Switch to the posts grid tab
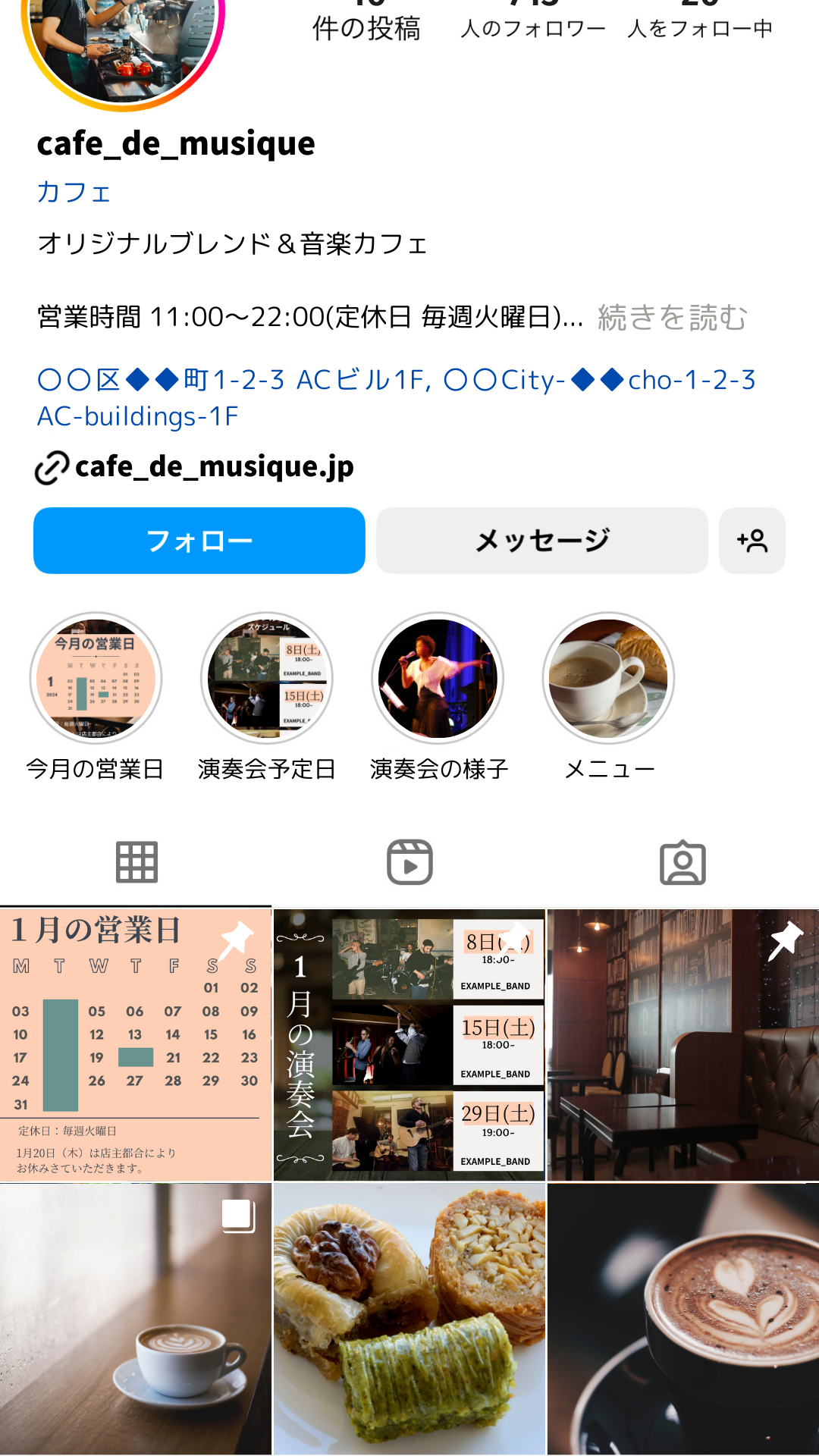 (x=136, y=862)
